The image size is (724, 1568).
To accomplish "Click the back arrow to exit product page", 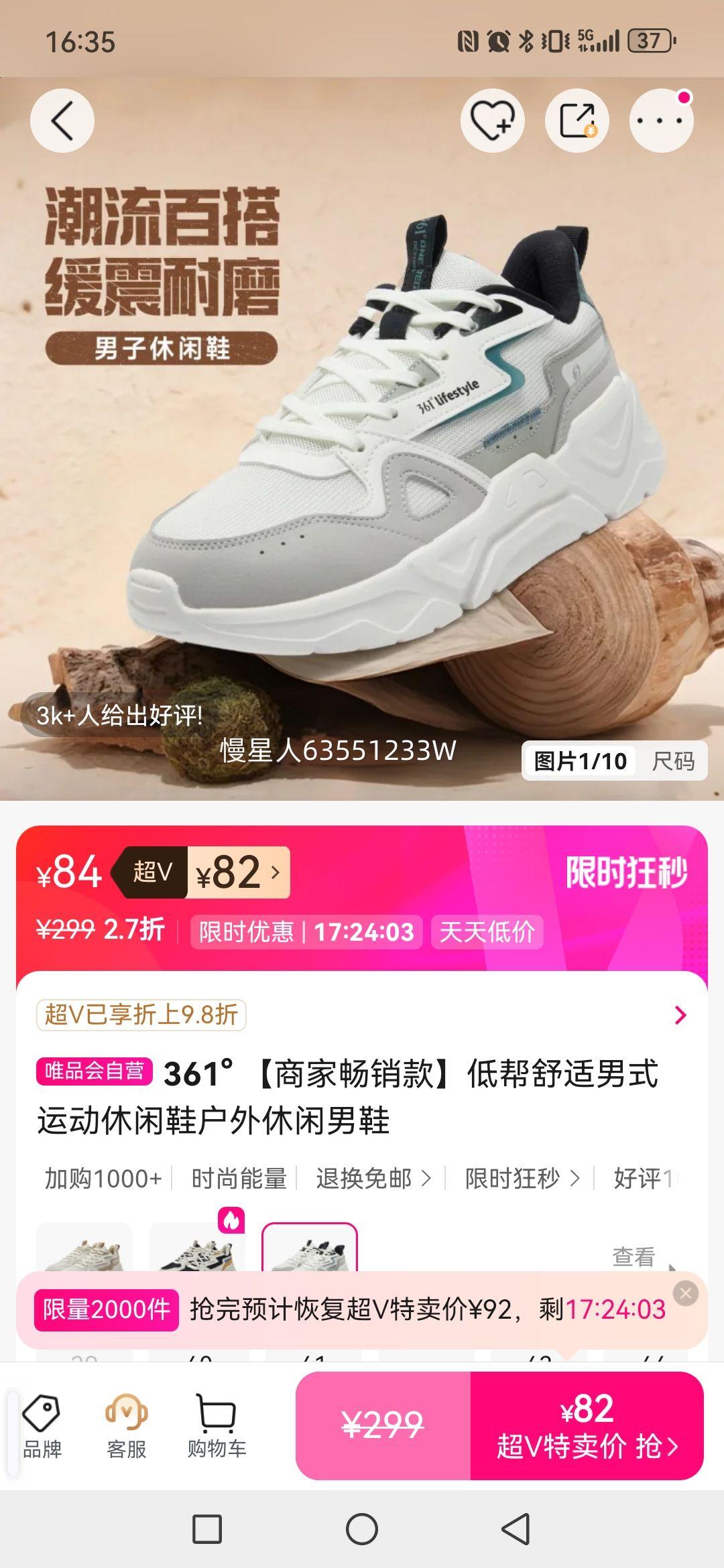I will [63, 121].
